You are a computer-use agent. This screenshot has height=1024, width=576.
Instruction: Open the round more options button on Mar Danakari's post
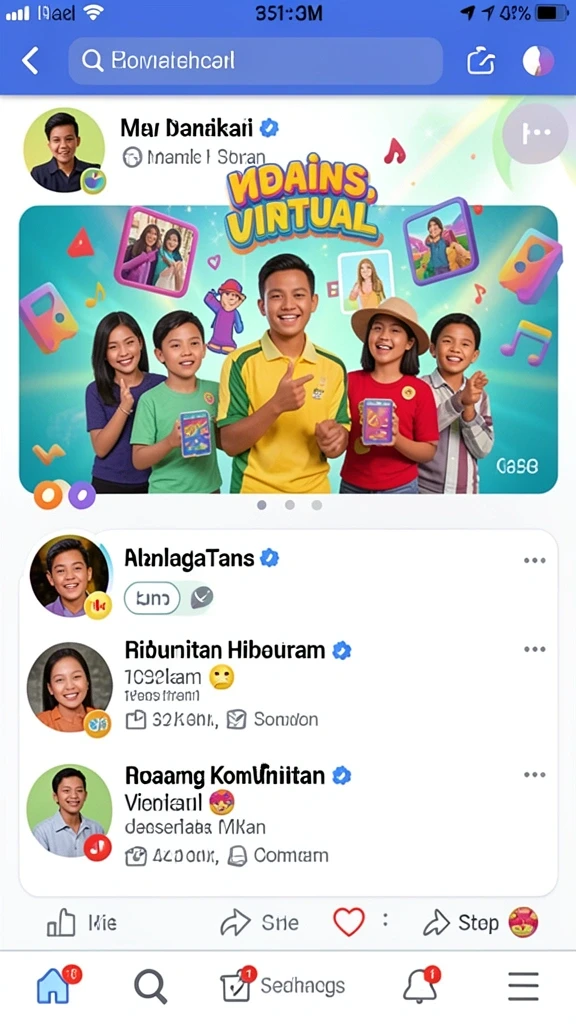pyautogui.click(x=536, y=134)
